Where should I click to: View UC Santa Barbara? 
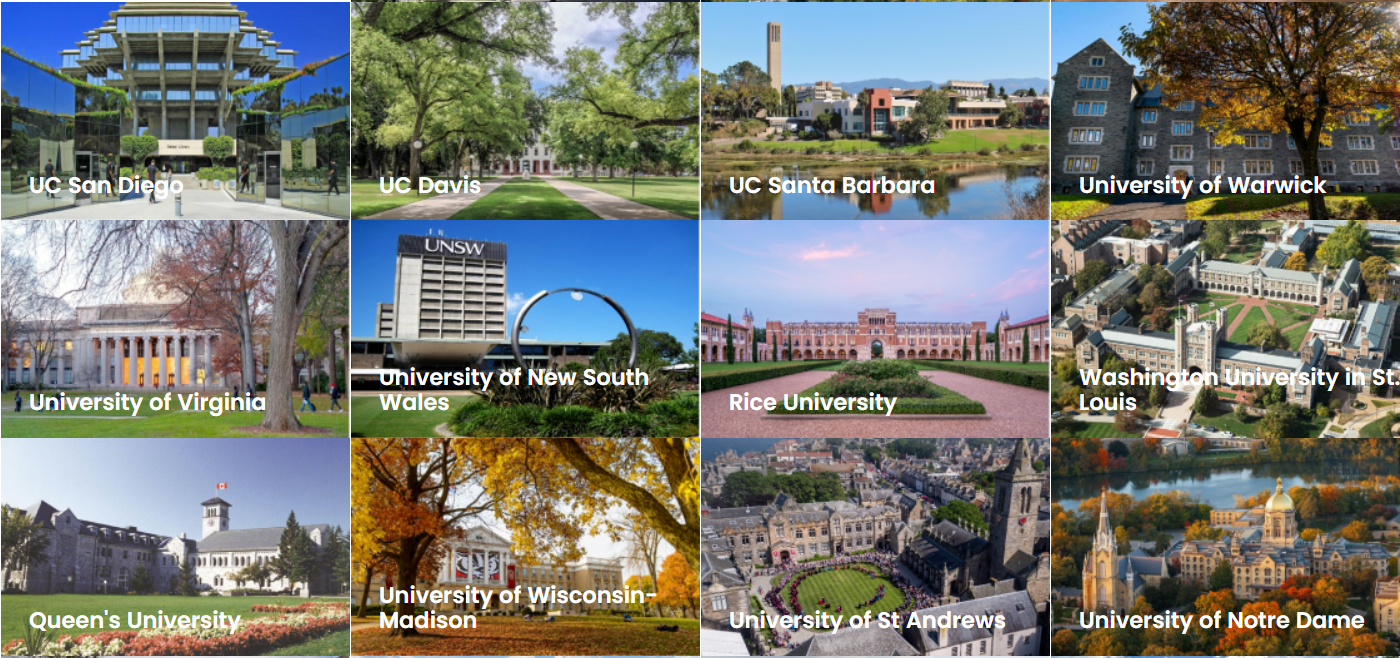[x=875, y=110]
